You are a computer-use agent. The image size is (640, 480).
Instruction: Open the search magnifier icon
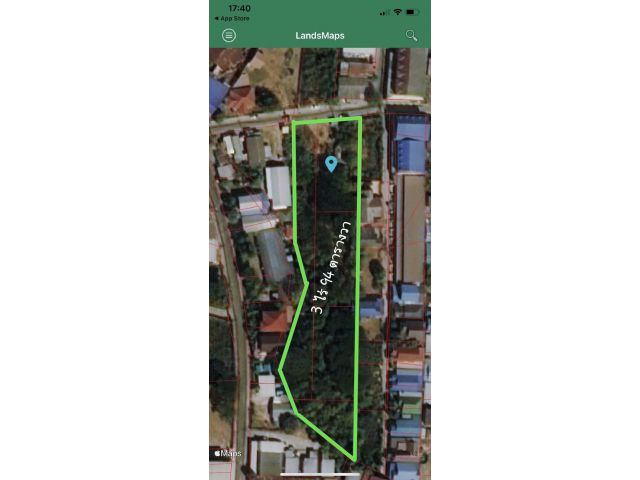(x=411, y=35)
